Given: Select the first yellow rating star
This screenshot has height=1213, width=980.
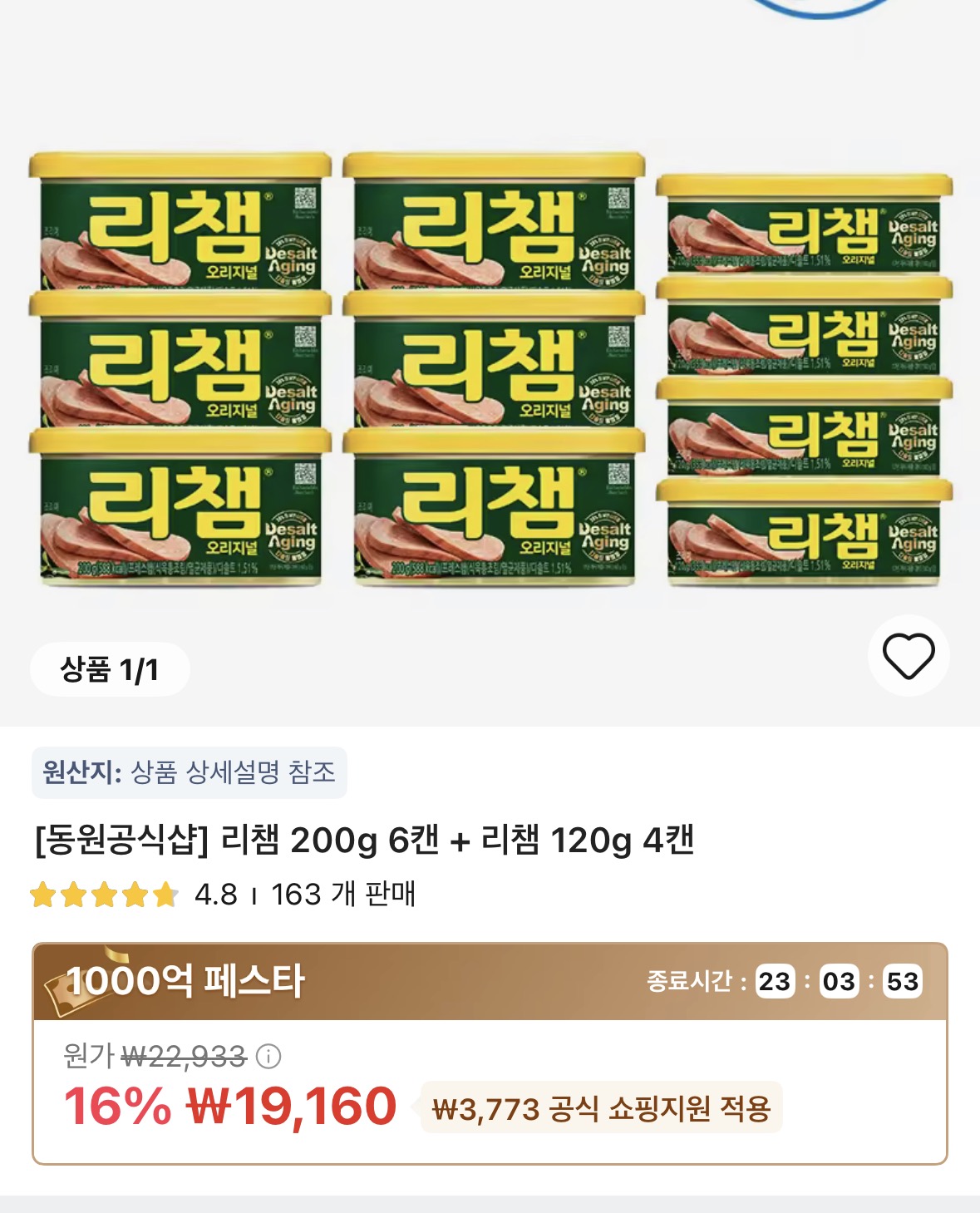Looking at the screenshot, I should tap(42, 895).
